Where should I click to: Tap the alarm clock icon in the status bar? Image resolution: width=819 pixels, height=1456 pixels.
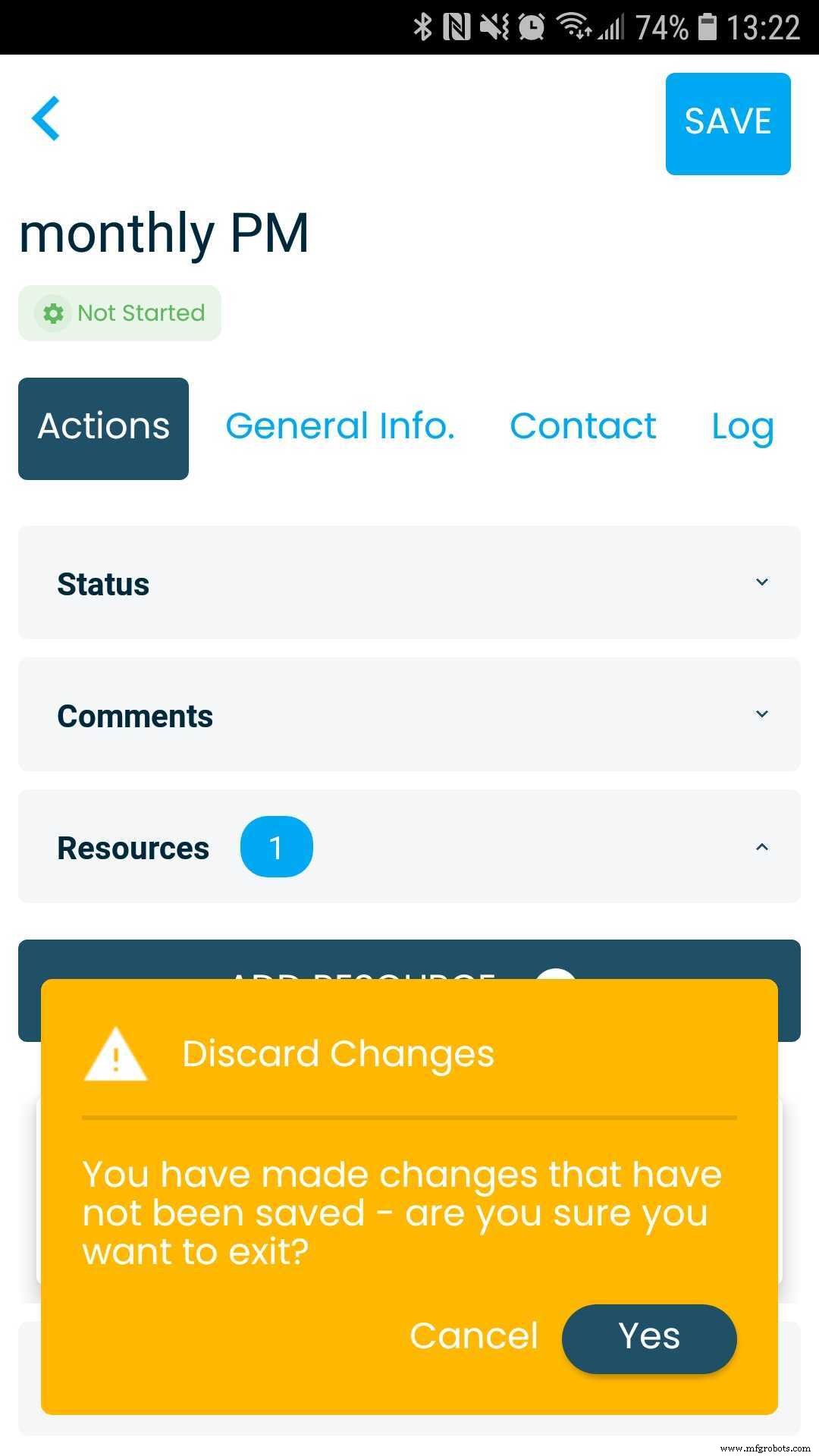[531, 25]
